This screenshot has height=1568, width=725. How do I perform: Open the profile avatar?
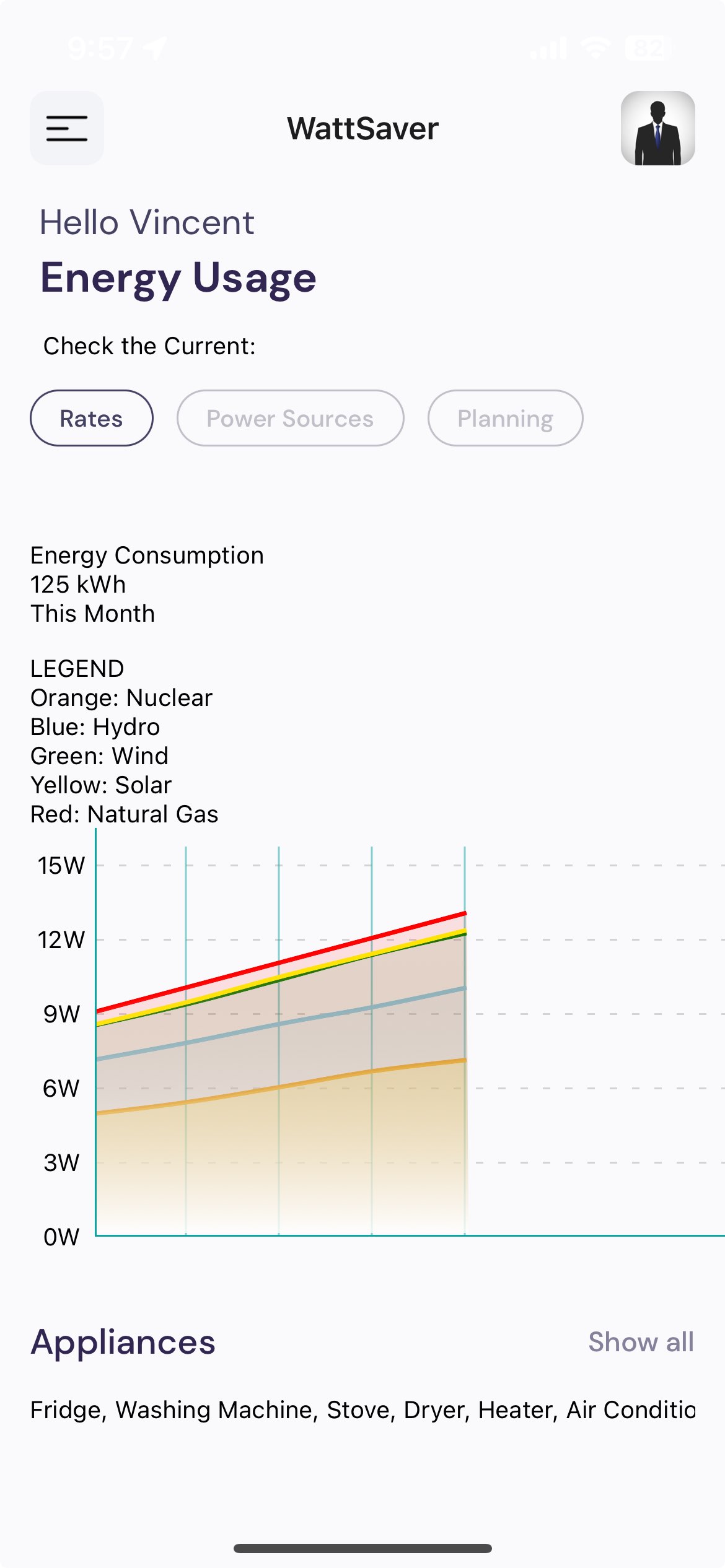[657, 128]
